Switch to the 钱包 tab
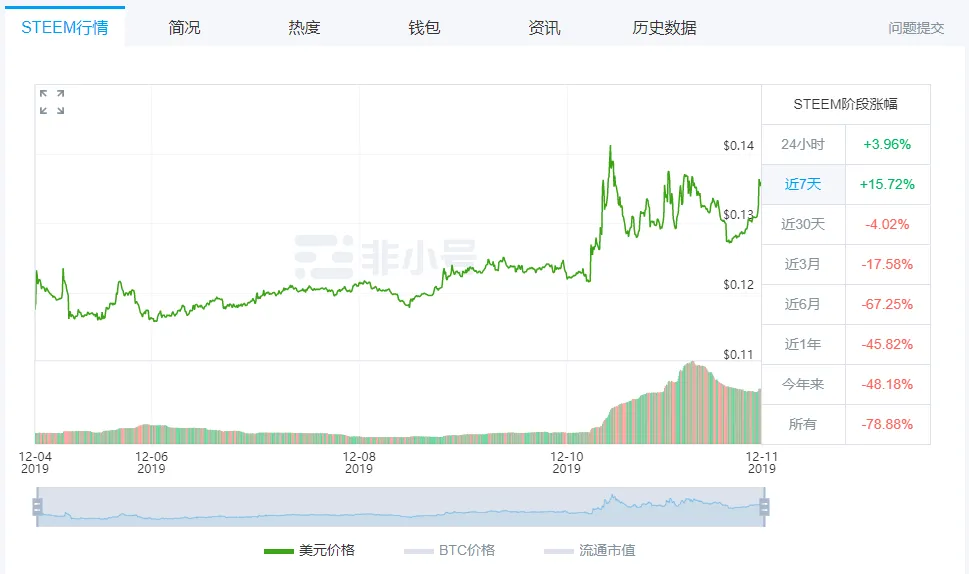969x574 pixels. 424,27
